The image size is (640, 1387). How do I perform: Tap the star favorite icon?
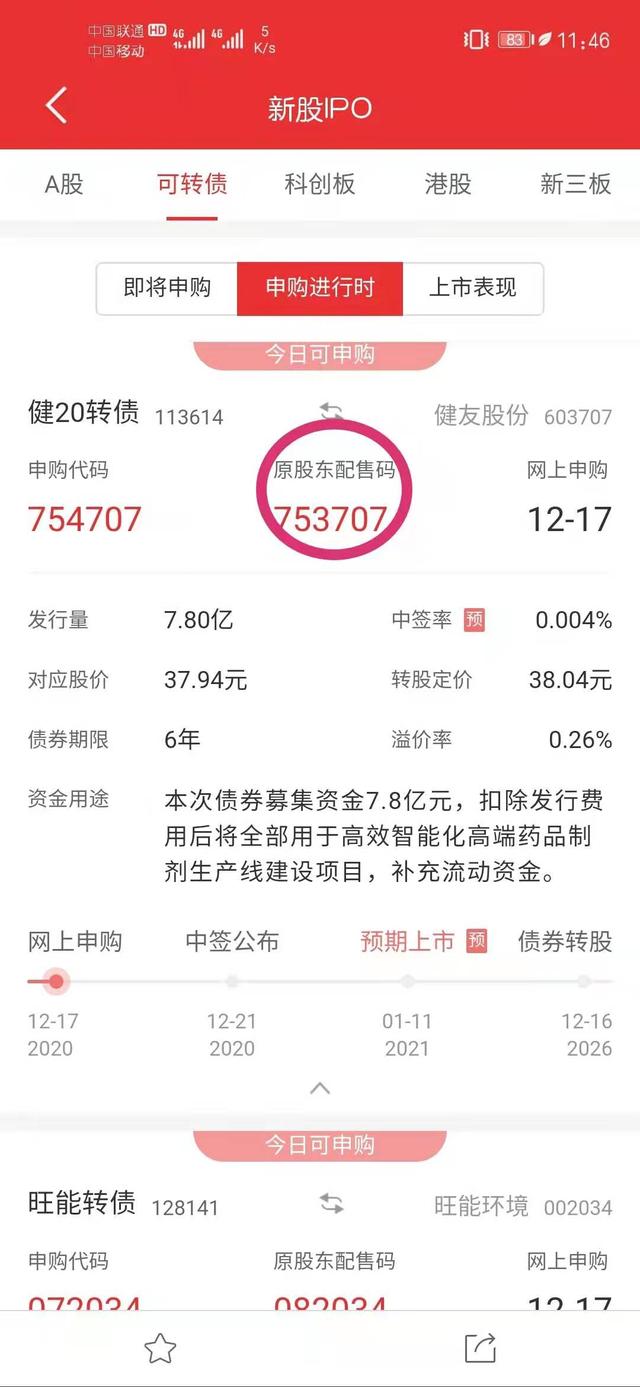click(160, 1349)
